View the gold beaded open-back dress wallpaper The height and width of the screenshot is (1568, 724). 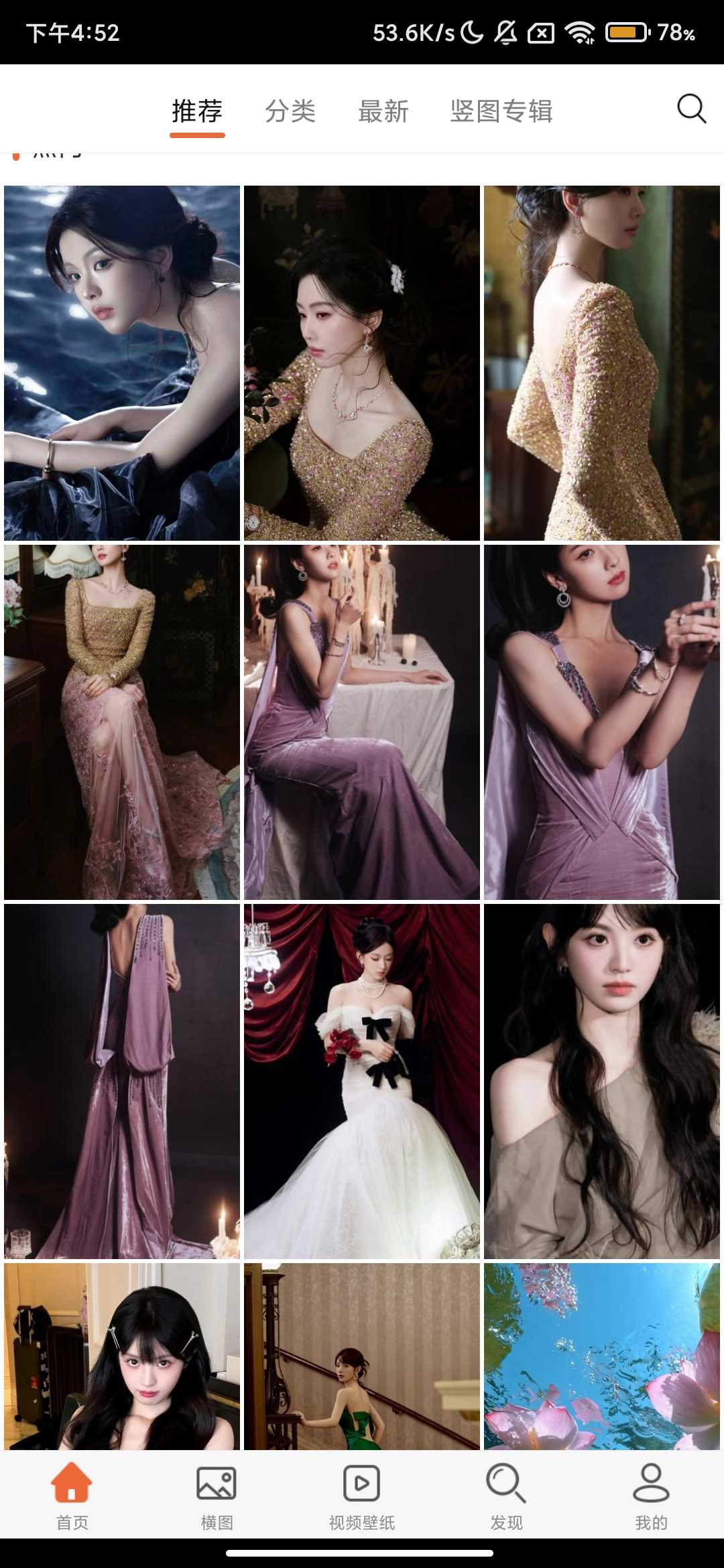(x=602, y=363)
